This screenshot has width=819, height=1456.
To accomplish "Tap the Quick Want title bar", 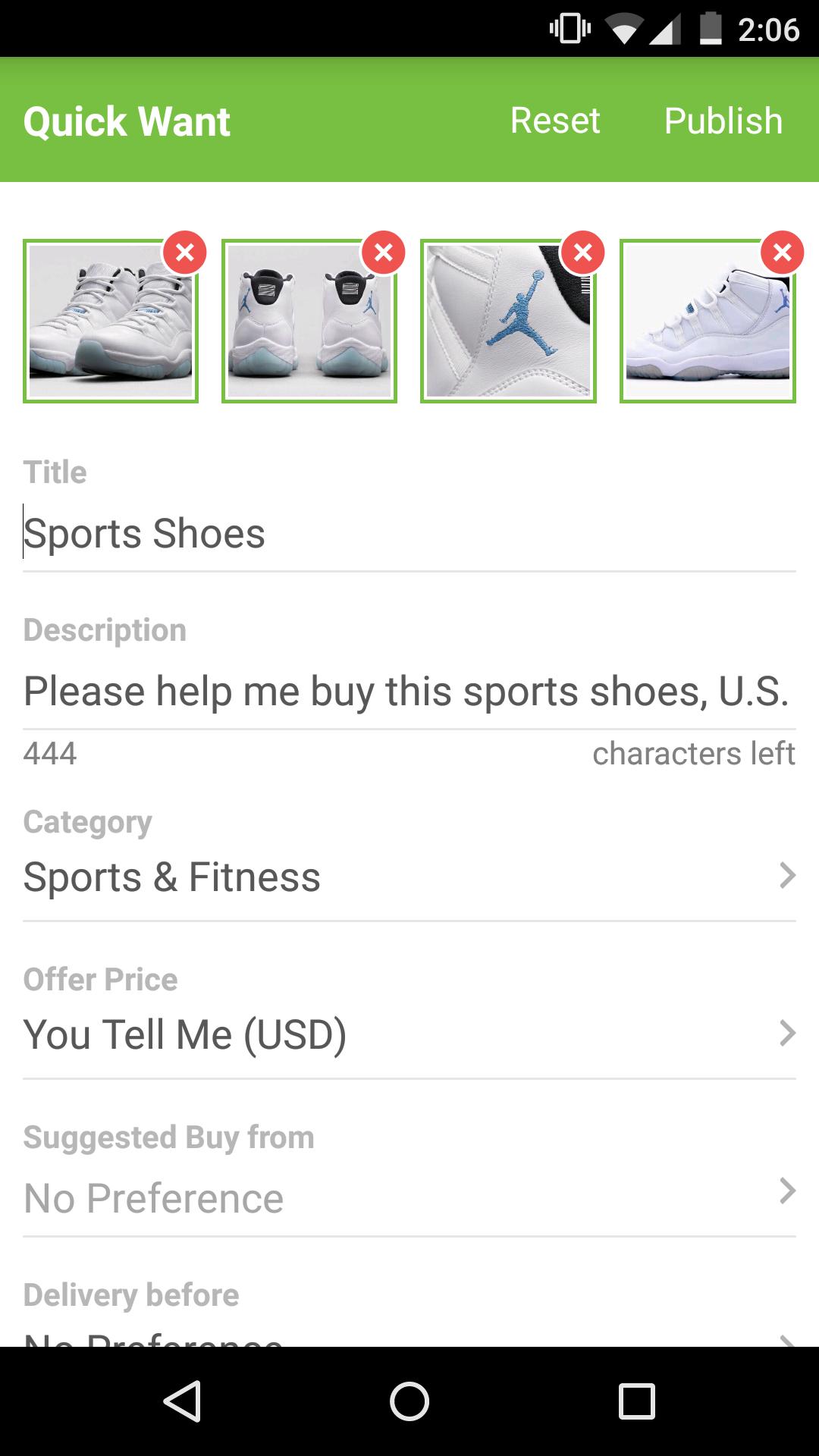I will click(127, 121).
